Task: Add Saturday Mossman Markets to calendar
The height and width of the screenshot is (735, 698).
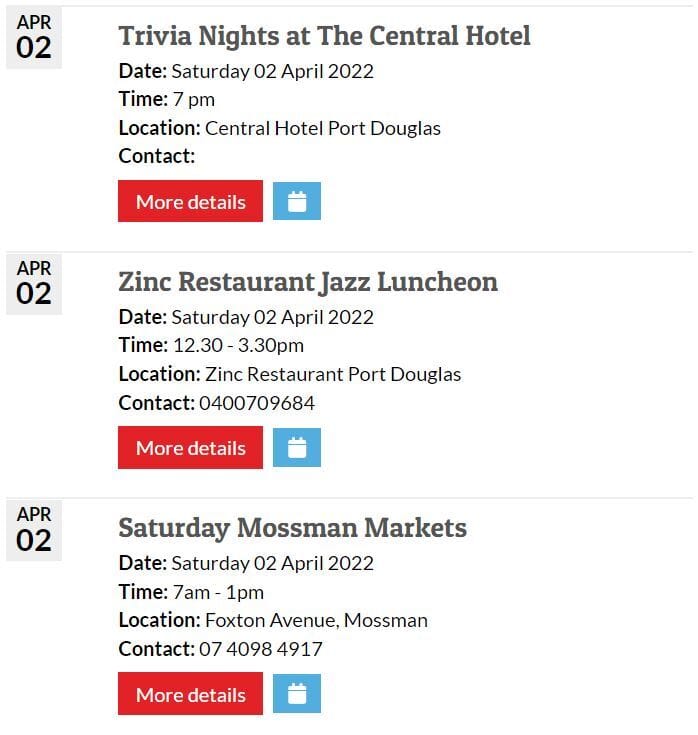Action: click(x=297, y=694)
